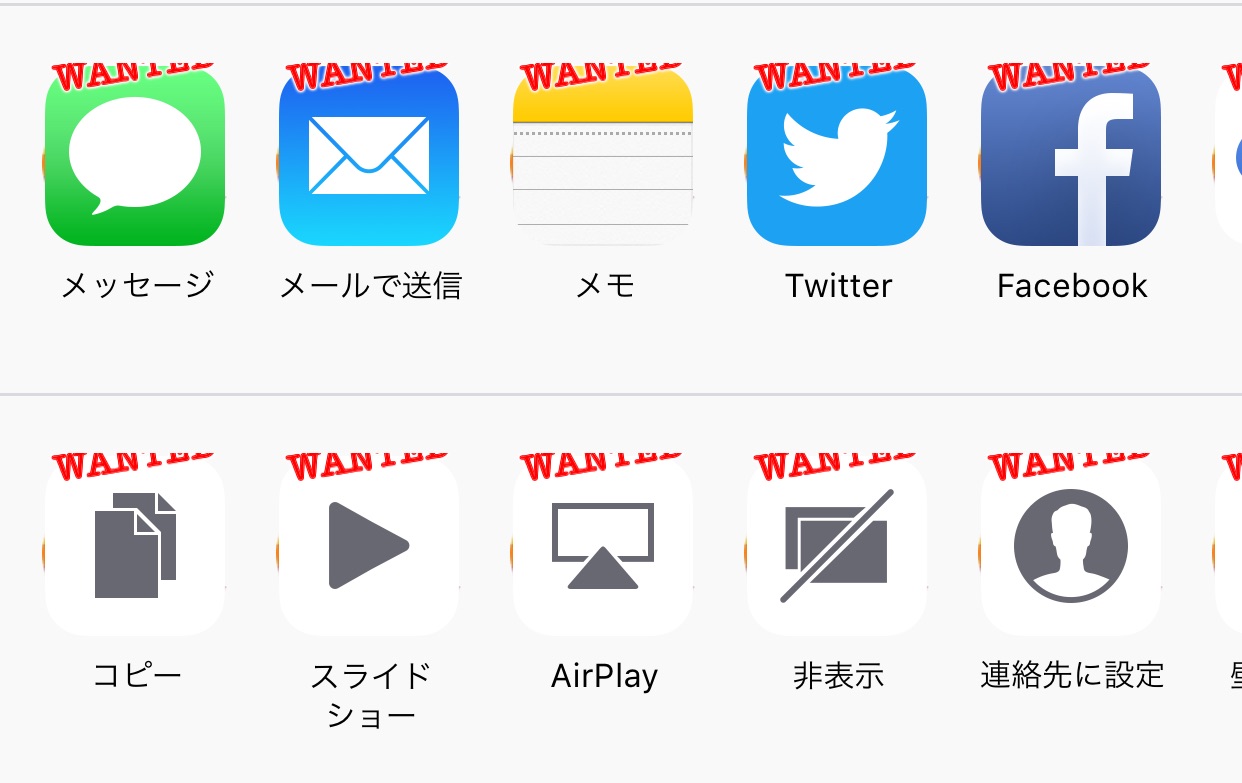Choose メールで送信 to send by mail
Viewport: 1242px width, 783px height.
tap(369, 157)
